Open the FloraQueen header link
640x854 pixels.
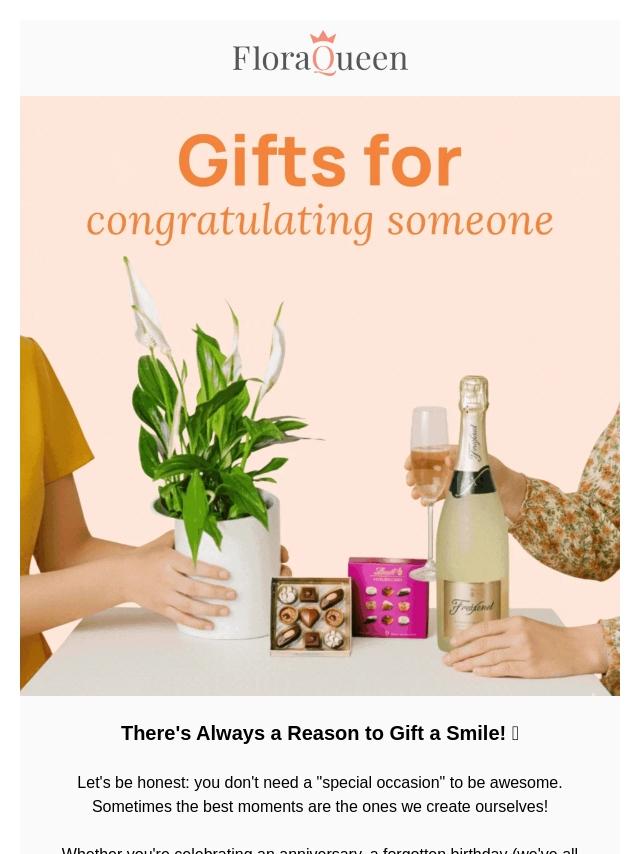click(x=320, y=56)
